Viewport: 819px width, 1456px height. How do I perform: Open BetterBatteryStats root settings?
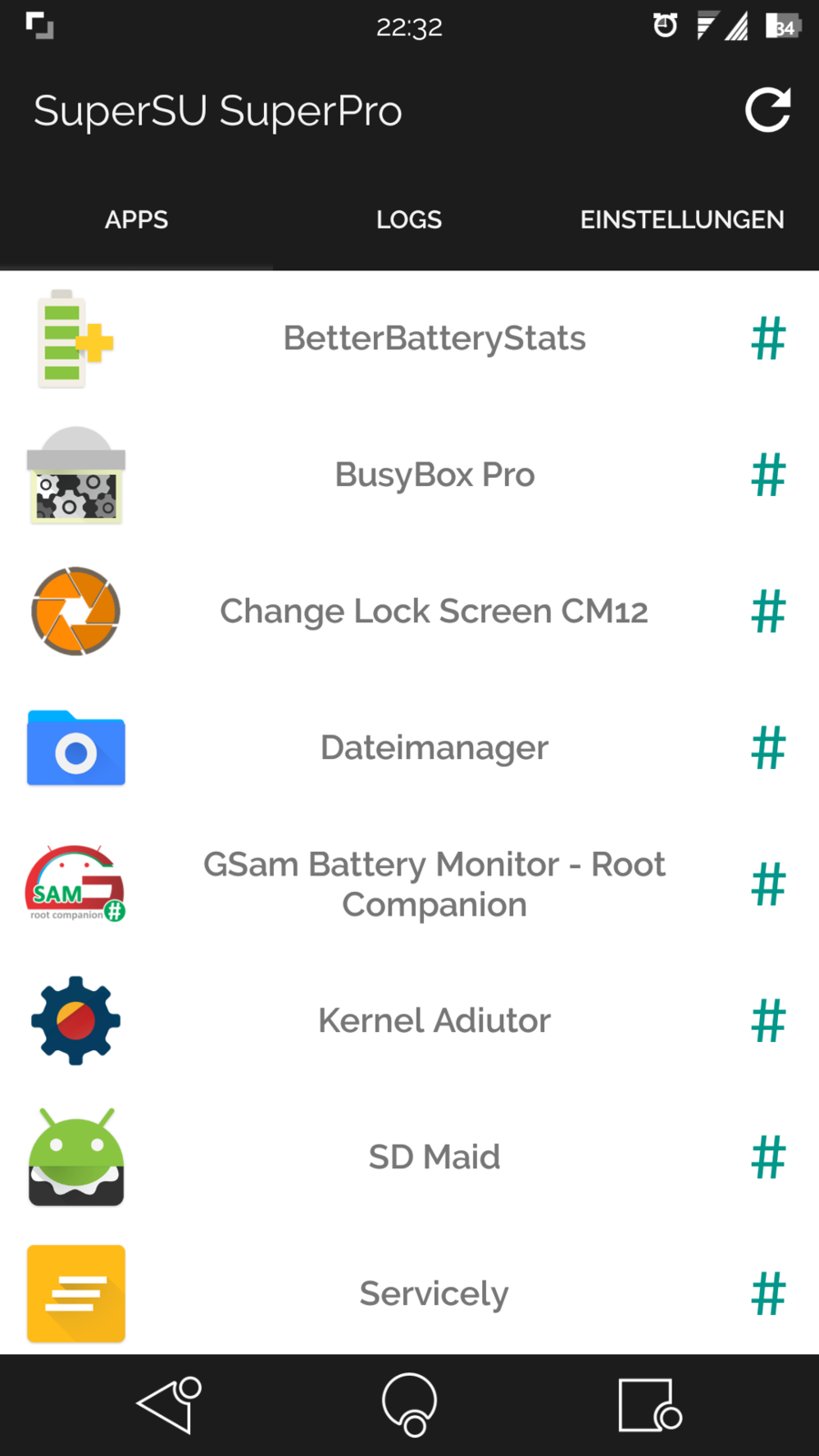pos(434,339)
